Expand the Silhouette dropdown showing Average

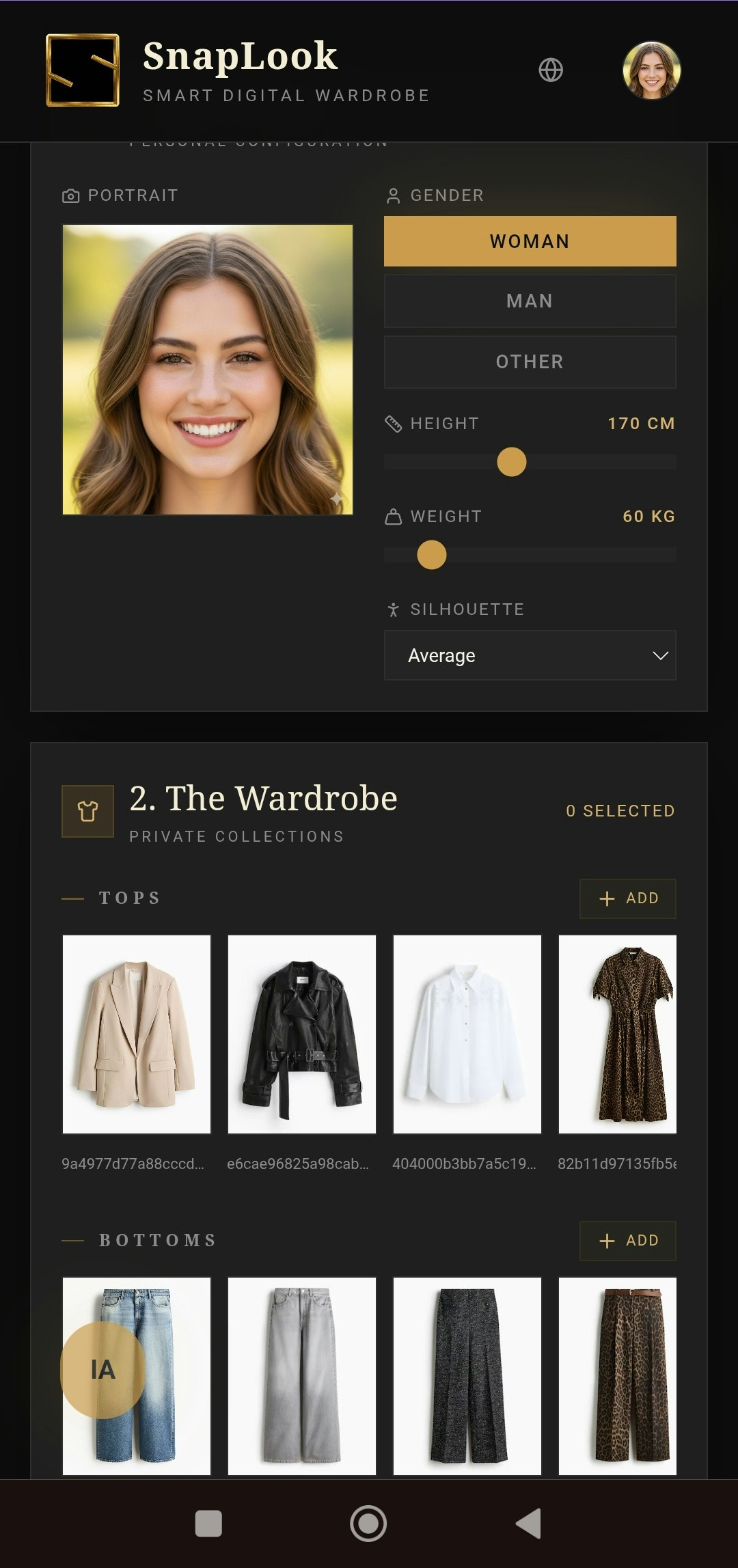pyautogui.click(x=530, y=655)
